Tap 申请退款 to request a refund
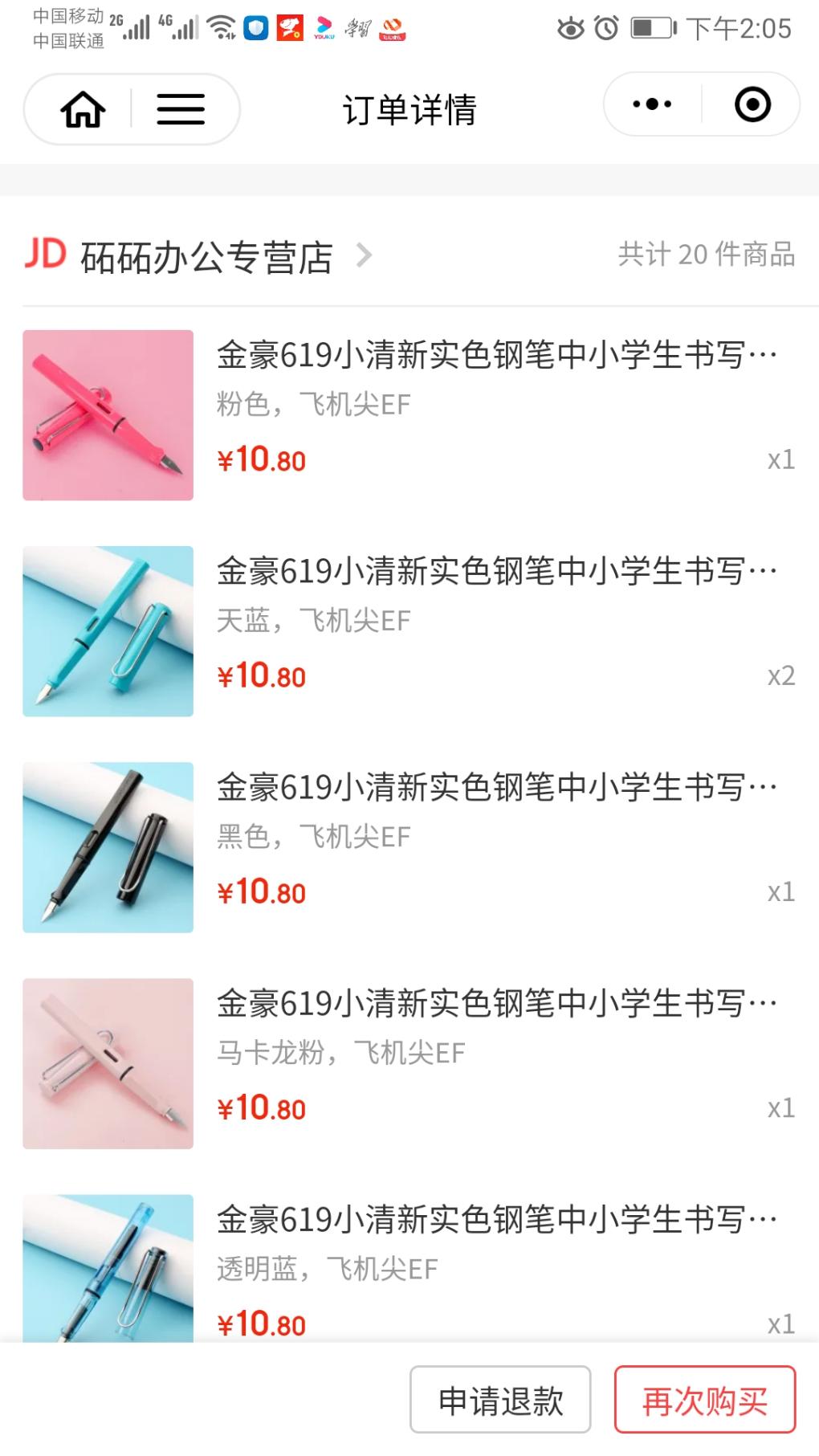This screenshot has width=819, height=1456. coord(500,1400)
